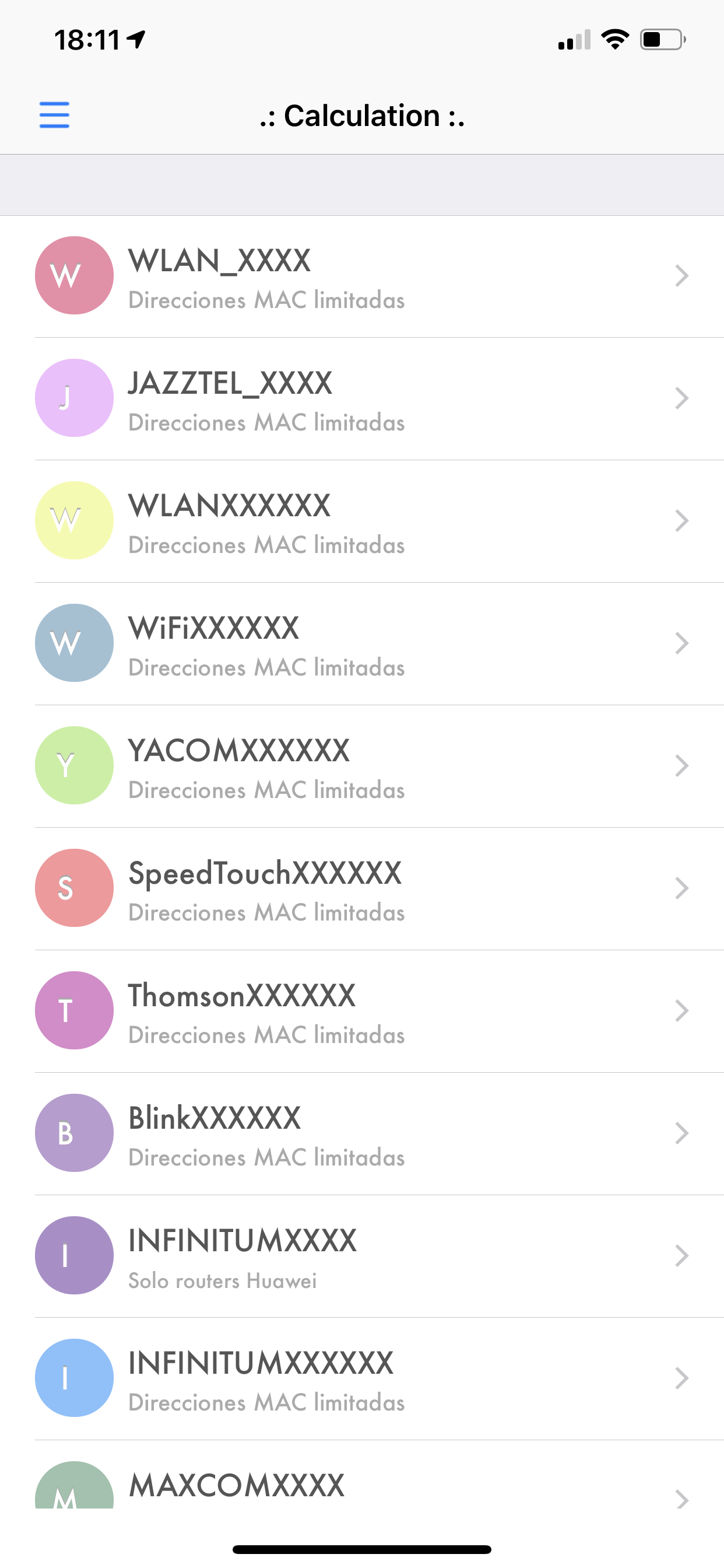
Task: Select the INFINITUMXXXX Huawei routers row
Action: (362, 1255)
